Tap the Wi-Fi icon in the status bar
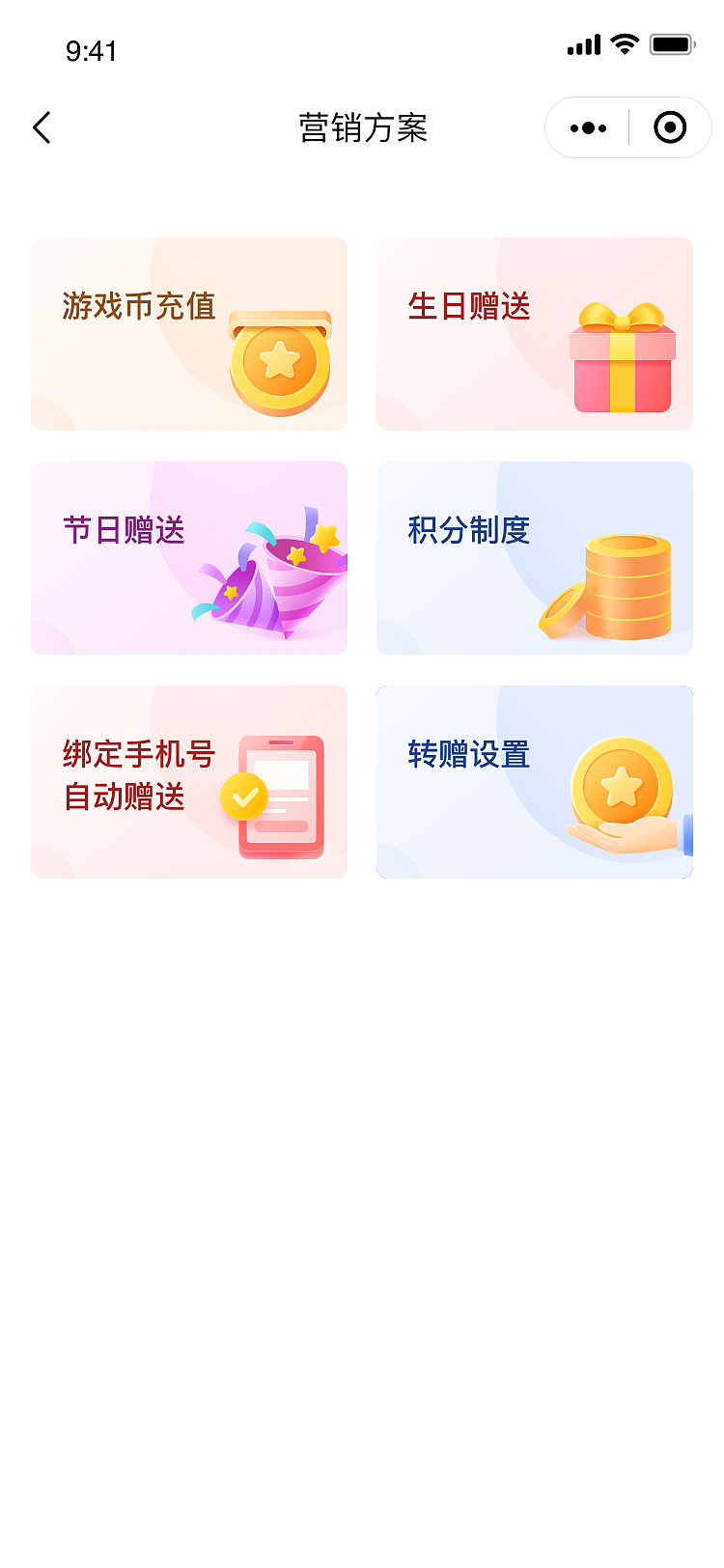Image resolution: width=724 pixels, height=1568 pixels. coord(624,43)
